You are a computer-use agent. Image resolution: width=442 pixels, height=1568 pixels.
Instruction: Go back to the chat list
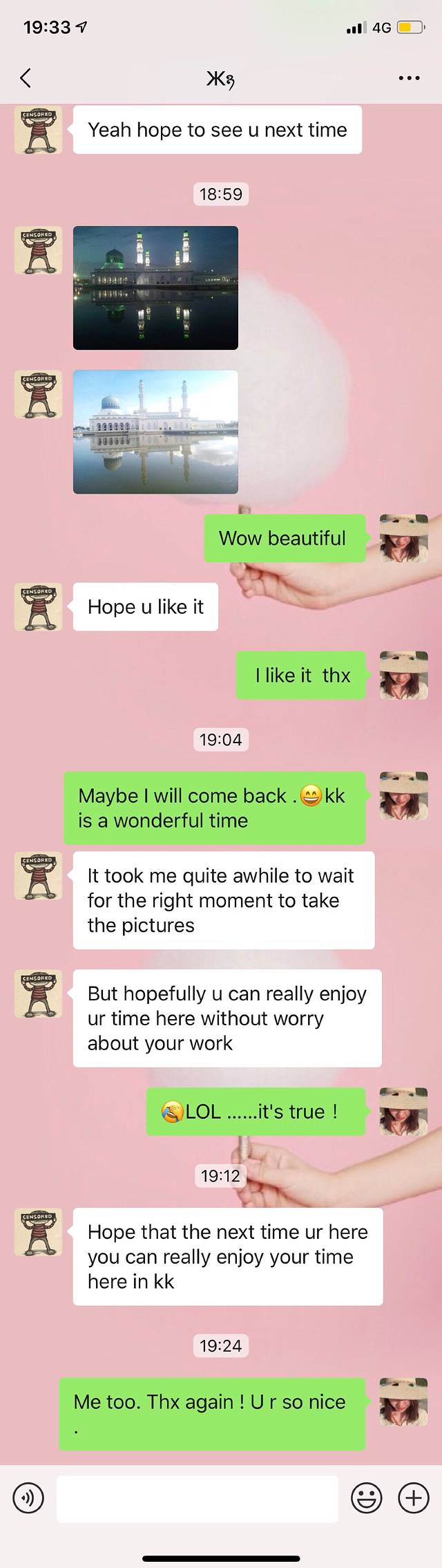click(26, 78)
